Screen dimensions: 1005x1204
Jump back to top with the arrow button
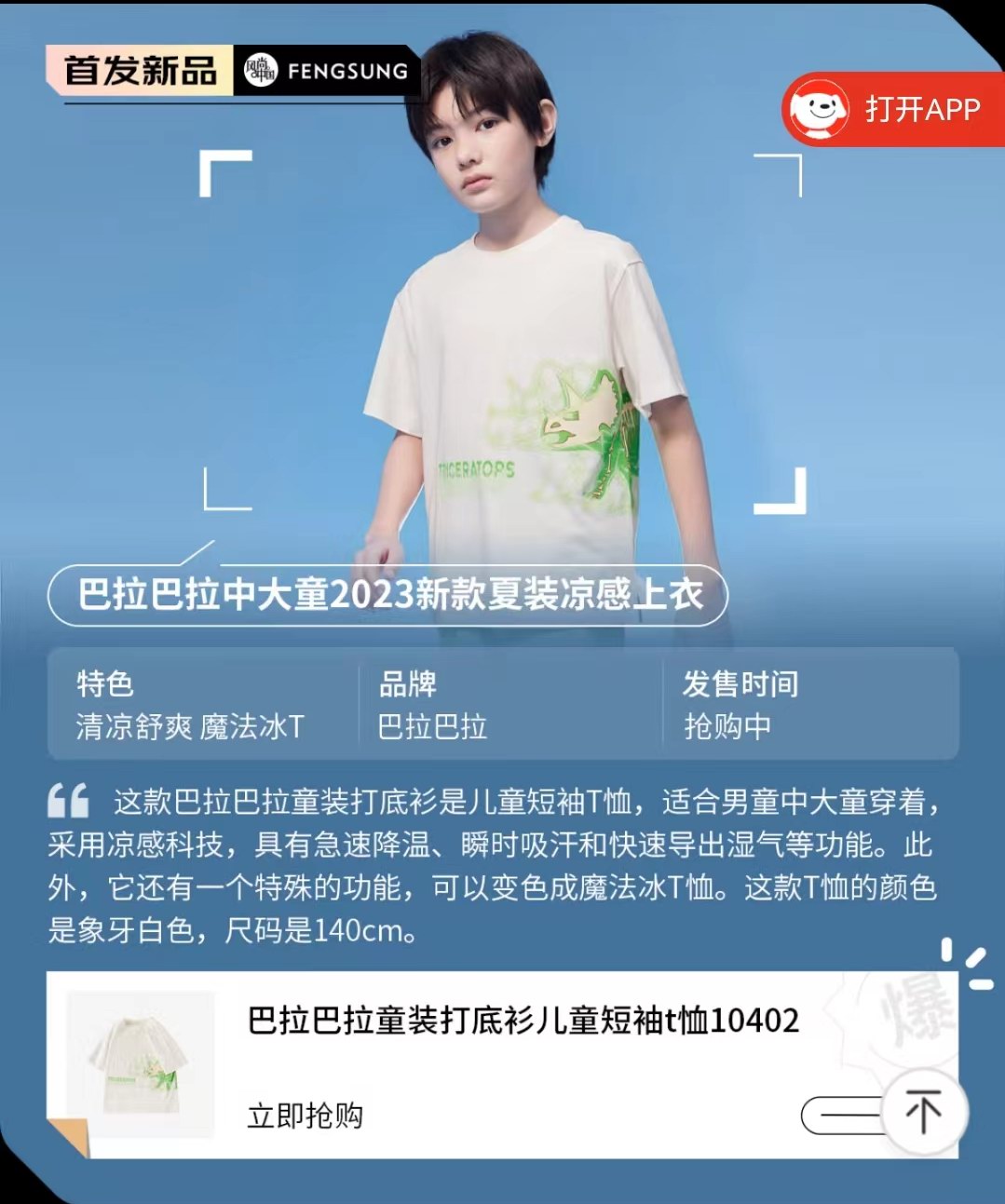pos(923,1113)
